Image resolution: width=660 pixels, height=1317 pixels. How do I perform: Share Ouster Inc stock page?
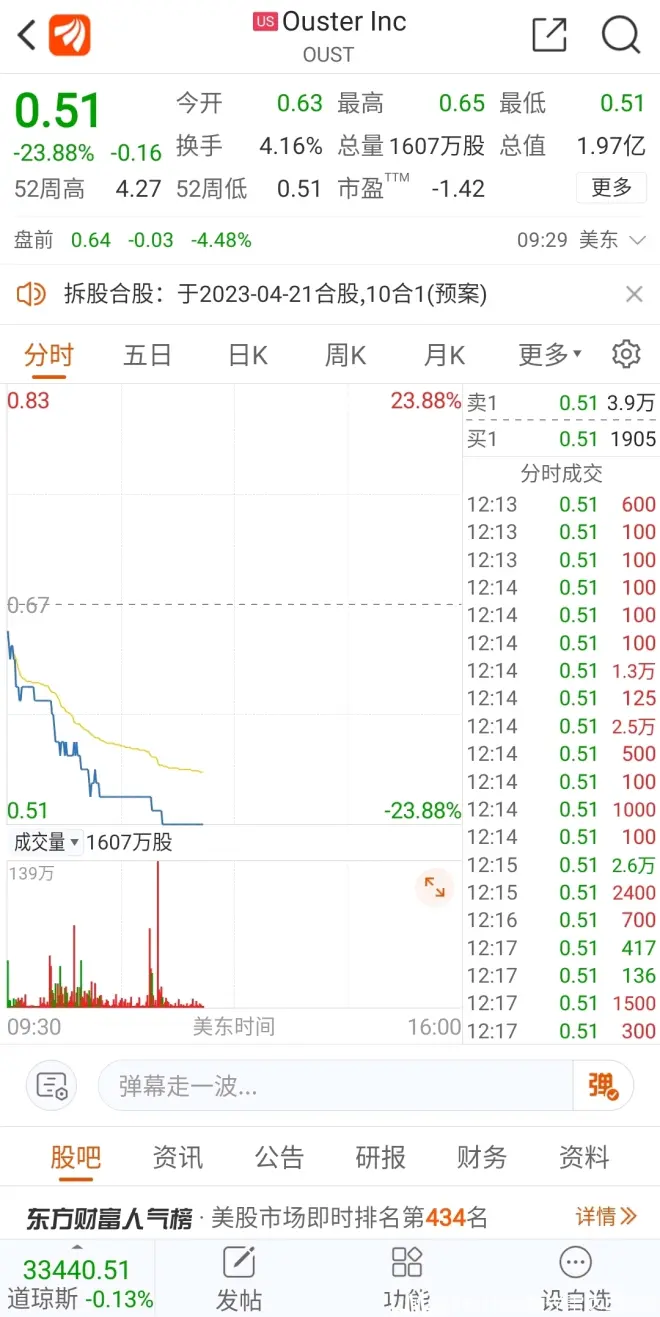coord(549,35)
